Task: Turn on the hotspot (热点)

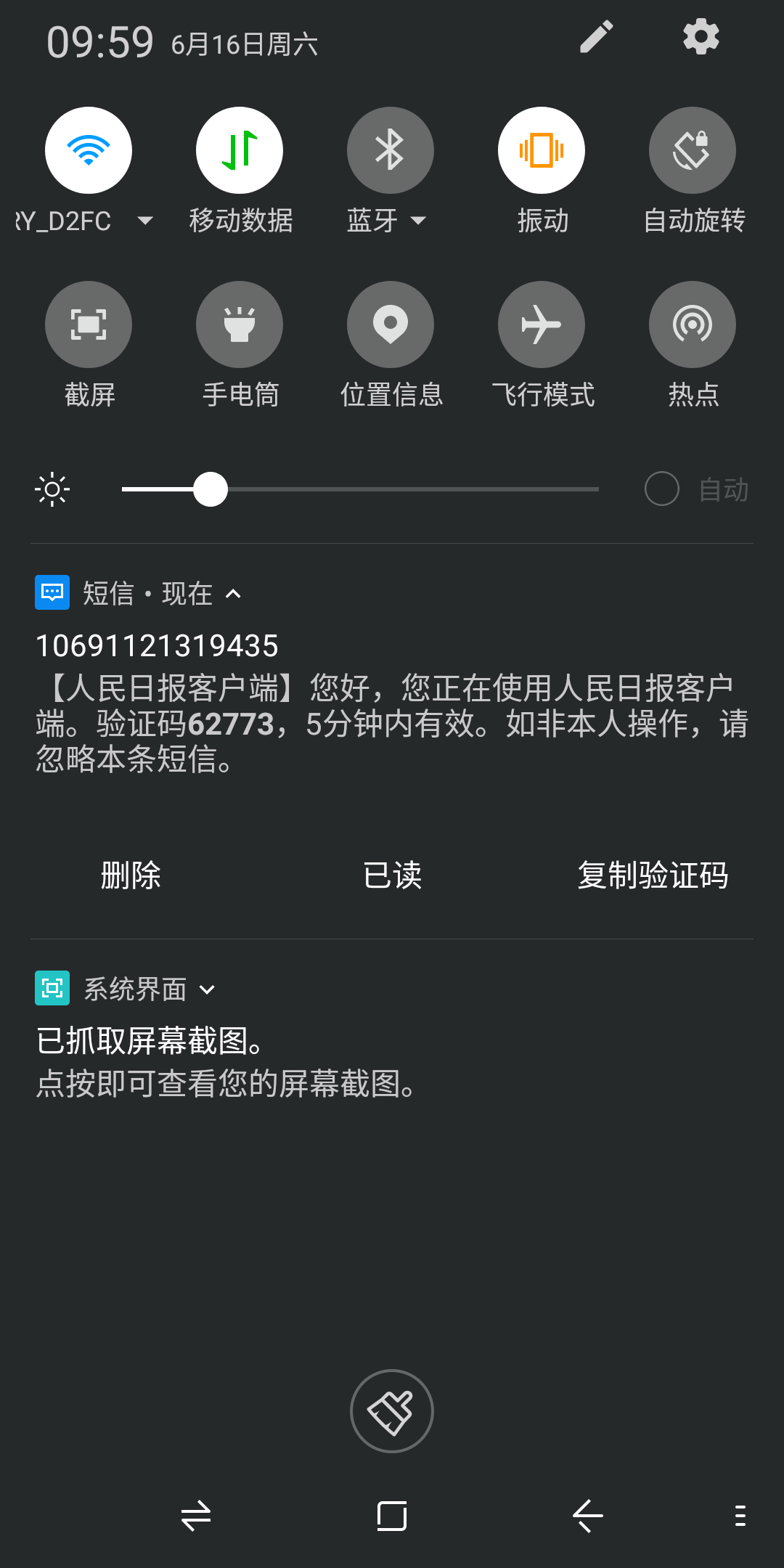Action: pyautogui.click(x=693, y=324)
